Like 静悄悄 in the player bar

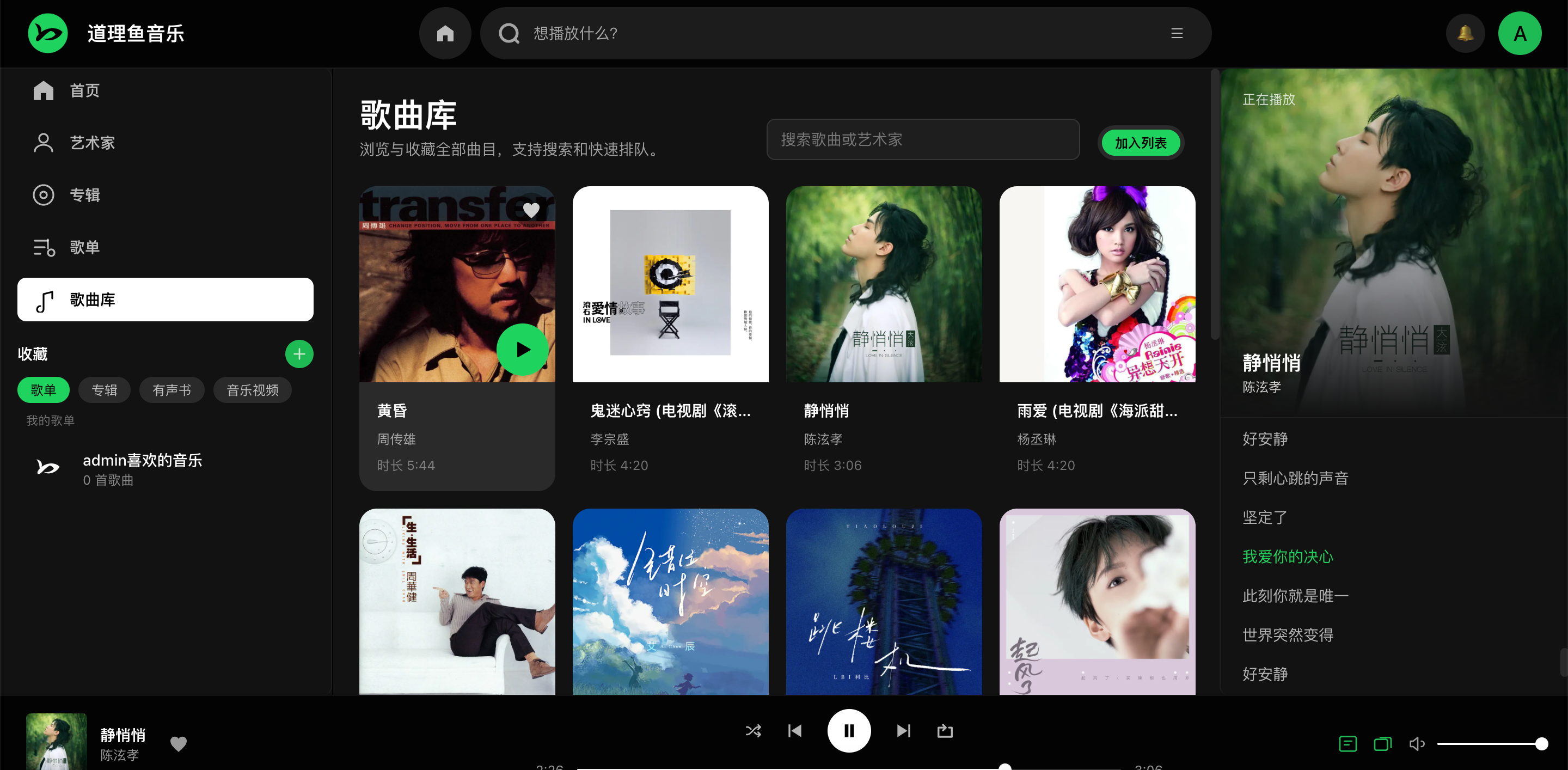179,744
